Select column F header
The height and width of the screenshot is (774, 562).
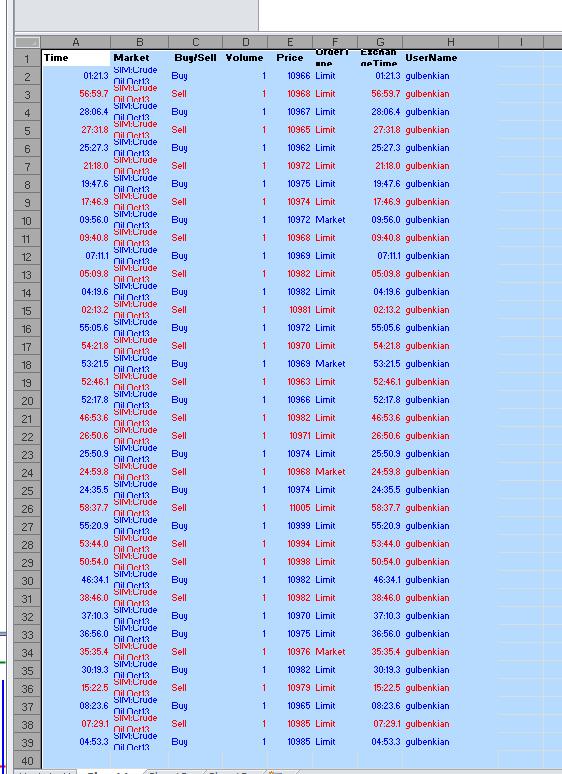pyautogui.click(x=335, y=42)
